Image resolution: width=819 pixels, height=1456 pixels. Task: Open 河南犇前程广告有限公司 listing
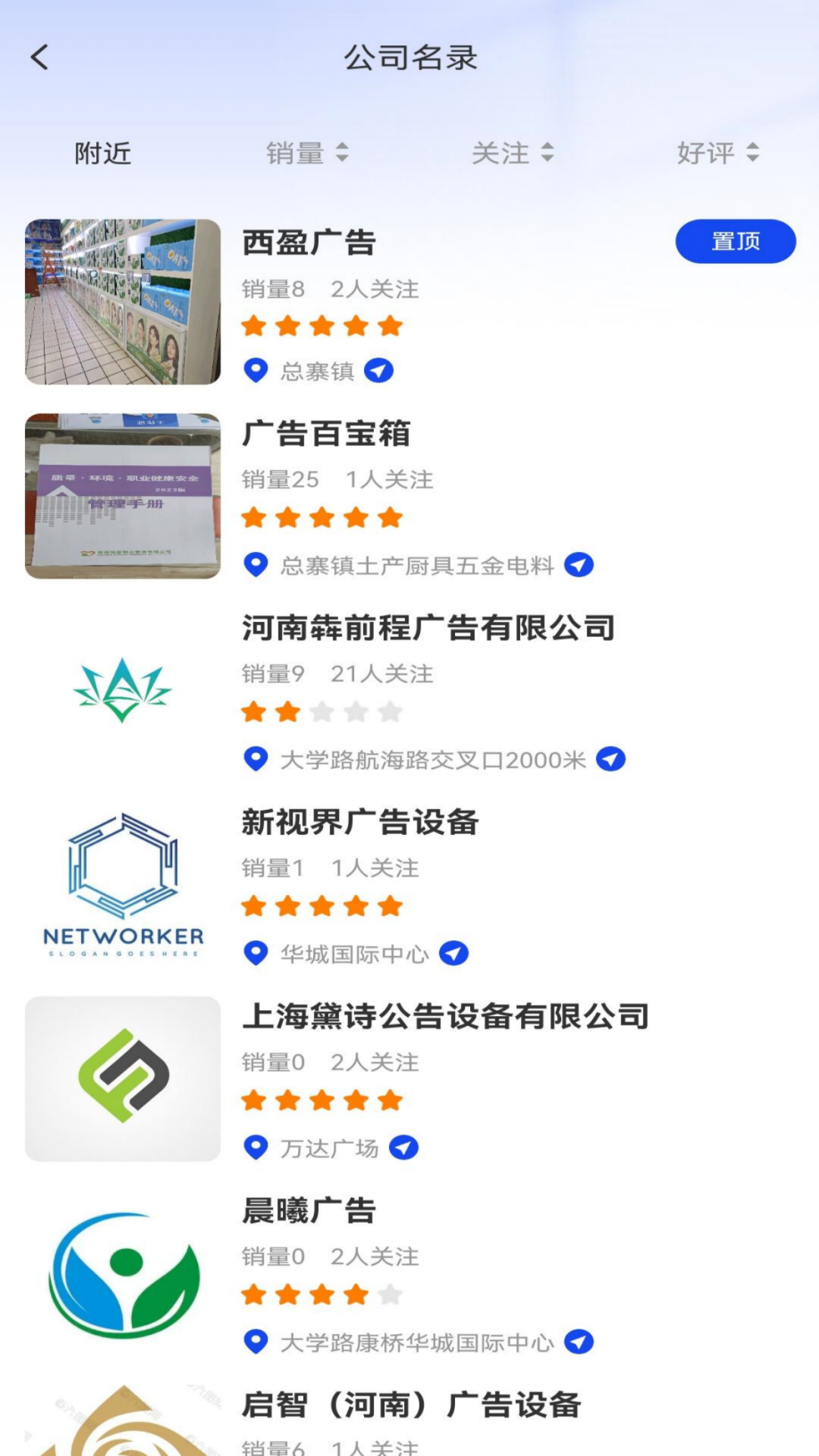(428, 629)
